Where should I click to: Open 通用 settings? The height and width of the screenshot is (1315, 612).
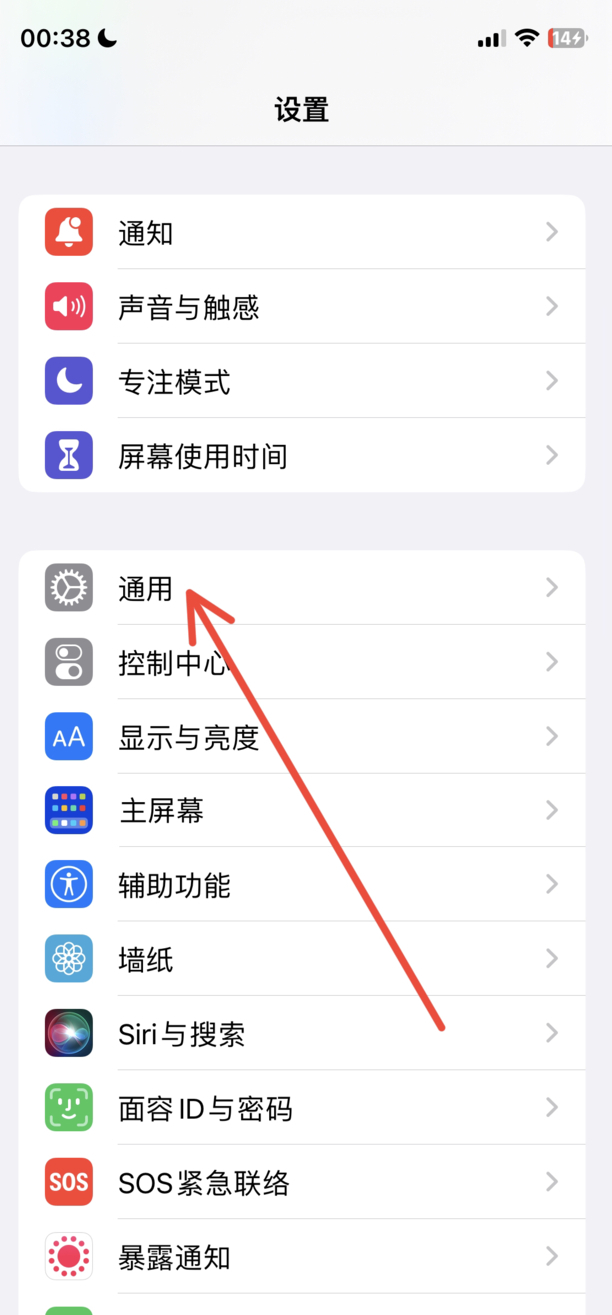[302, 588]
